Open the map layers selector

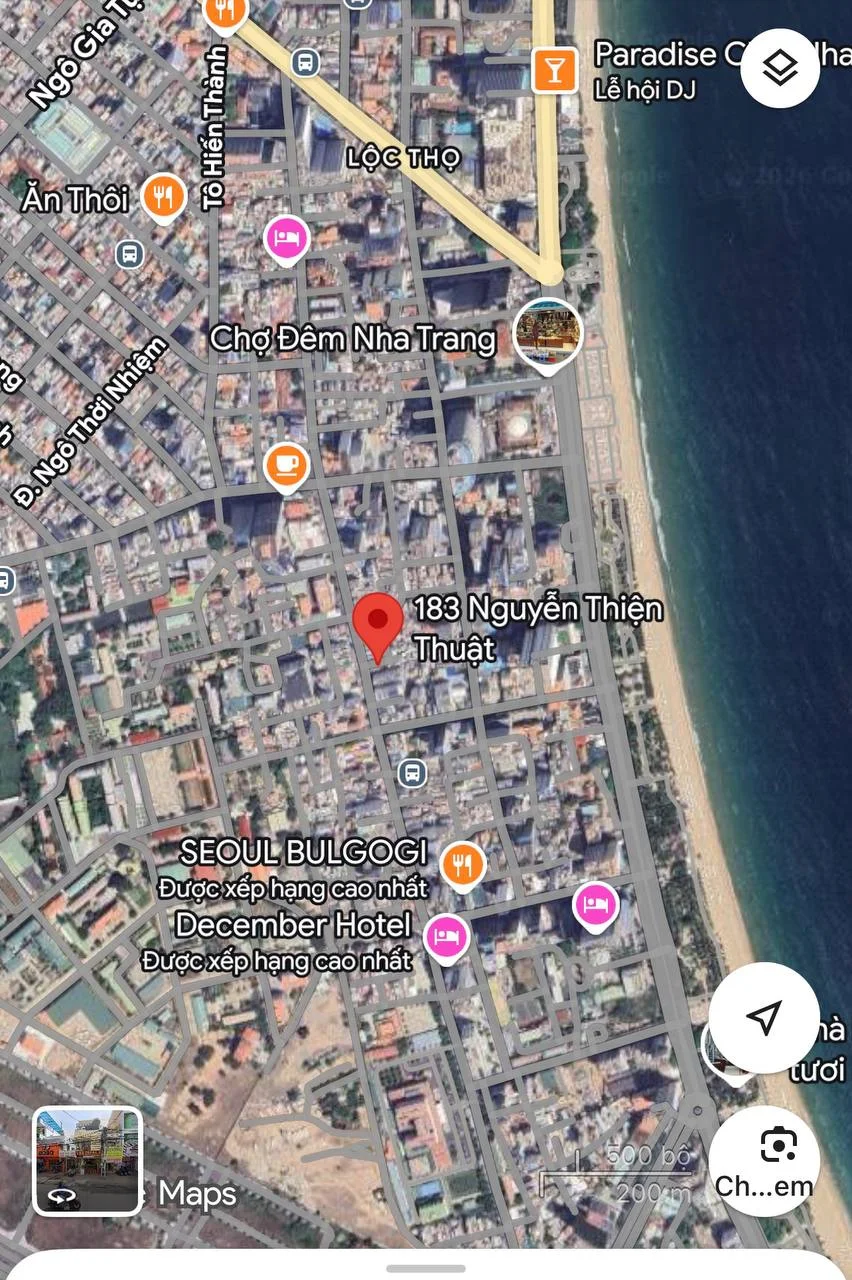point(780,68)
